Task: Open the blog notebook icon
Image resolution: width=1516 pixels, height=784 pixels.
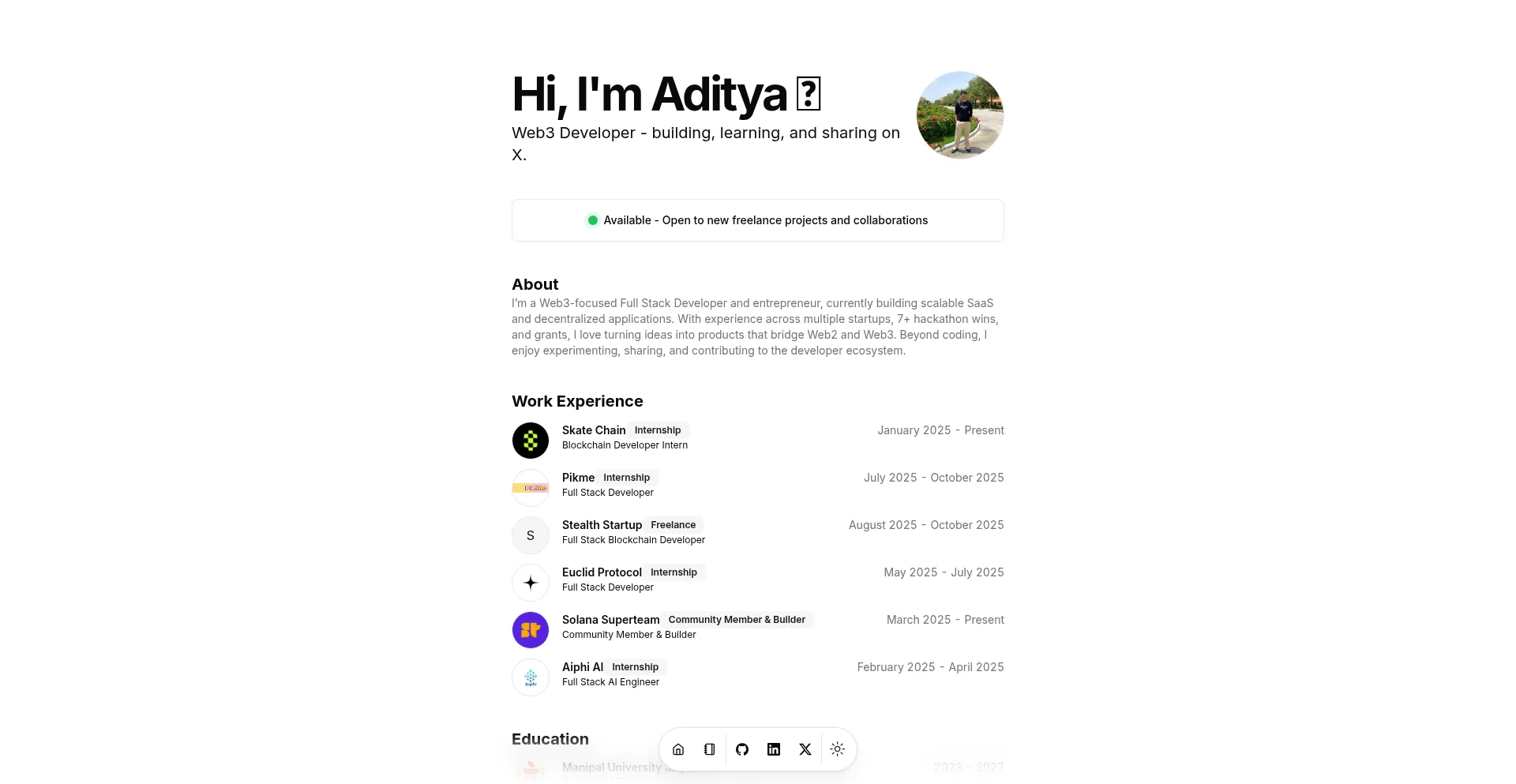Action: tap(710, 749)
